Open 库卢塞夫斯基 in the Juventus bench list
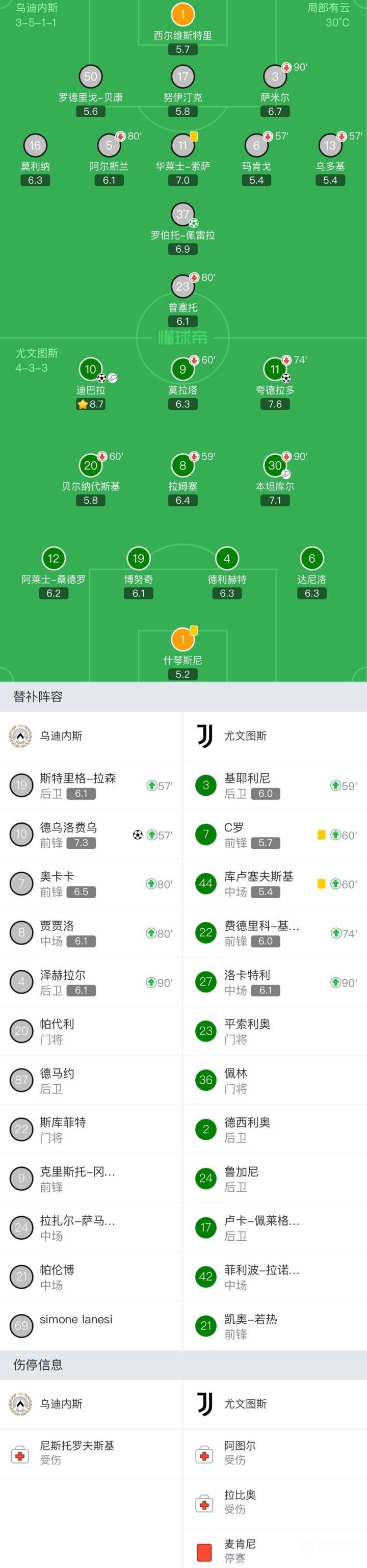The height and width of the screenshot is (1568, 367). tap(275, 884)
